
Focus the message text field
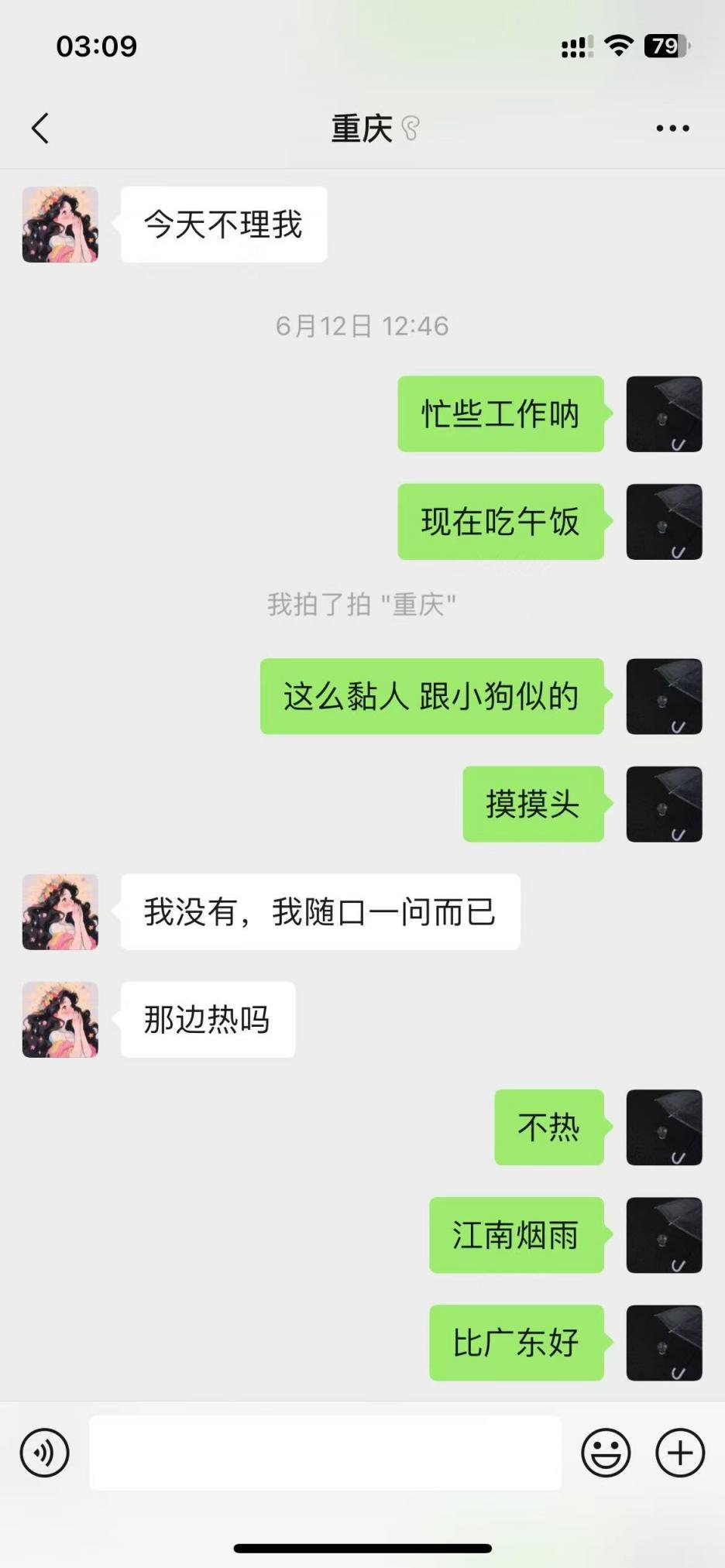(x=325, y=1453)
